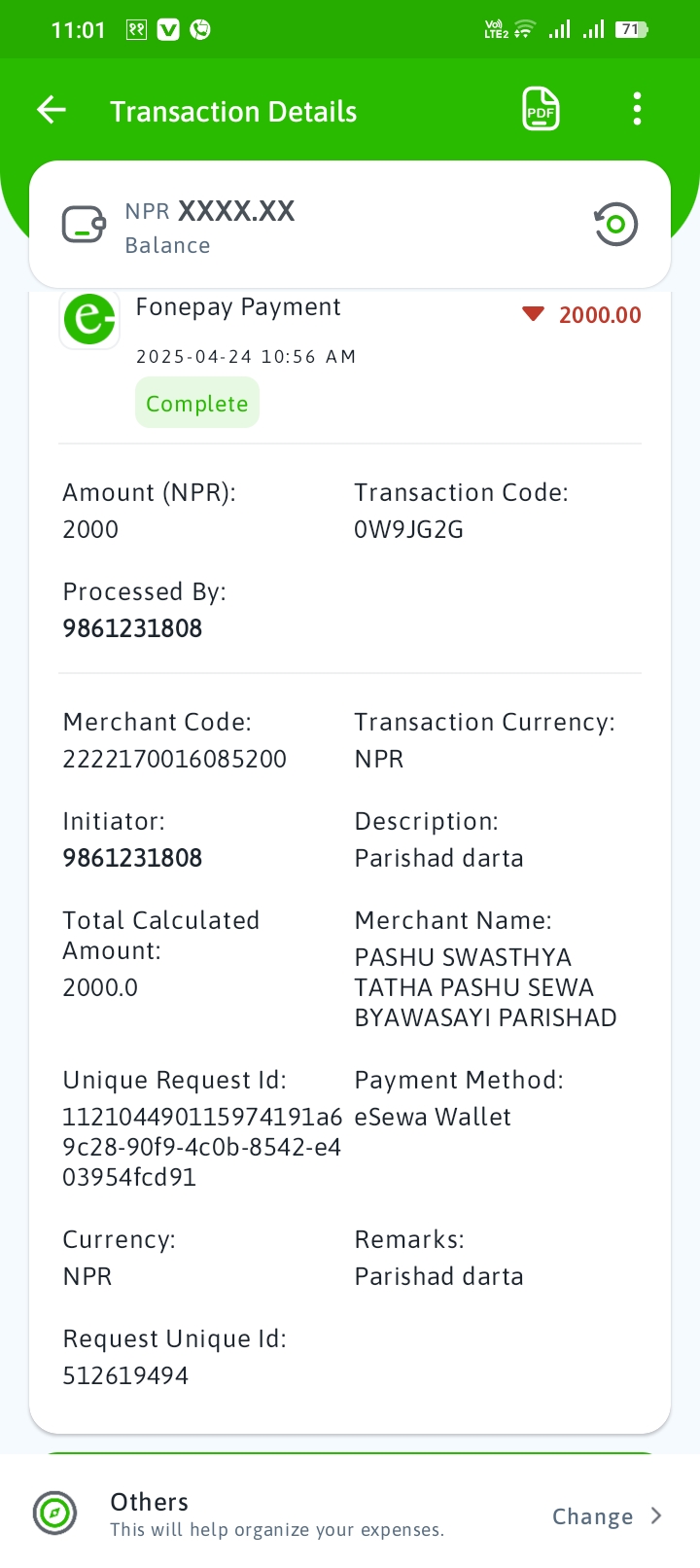Go back from Transaction Details

pyautogui.click(x=52, y=110)
